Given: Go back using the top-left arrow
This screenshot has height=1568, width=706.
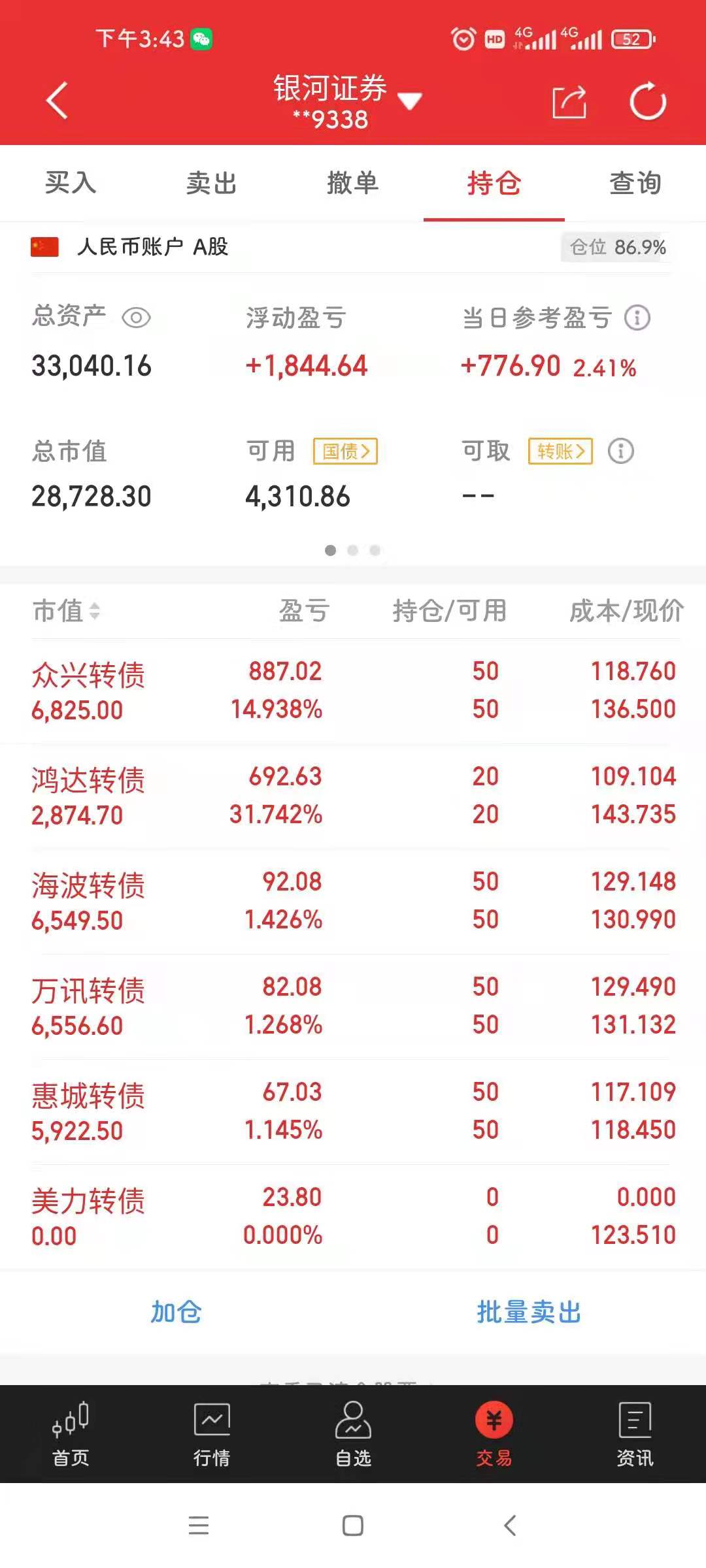Looking at the screenshot, I should click(x=57, y=101).
